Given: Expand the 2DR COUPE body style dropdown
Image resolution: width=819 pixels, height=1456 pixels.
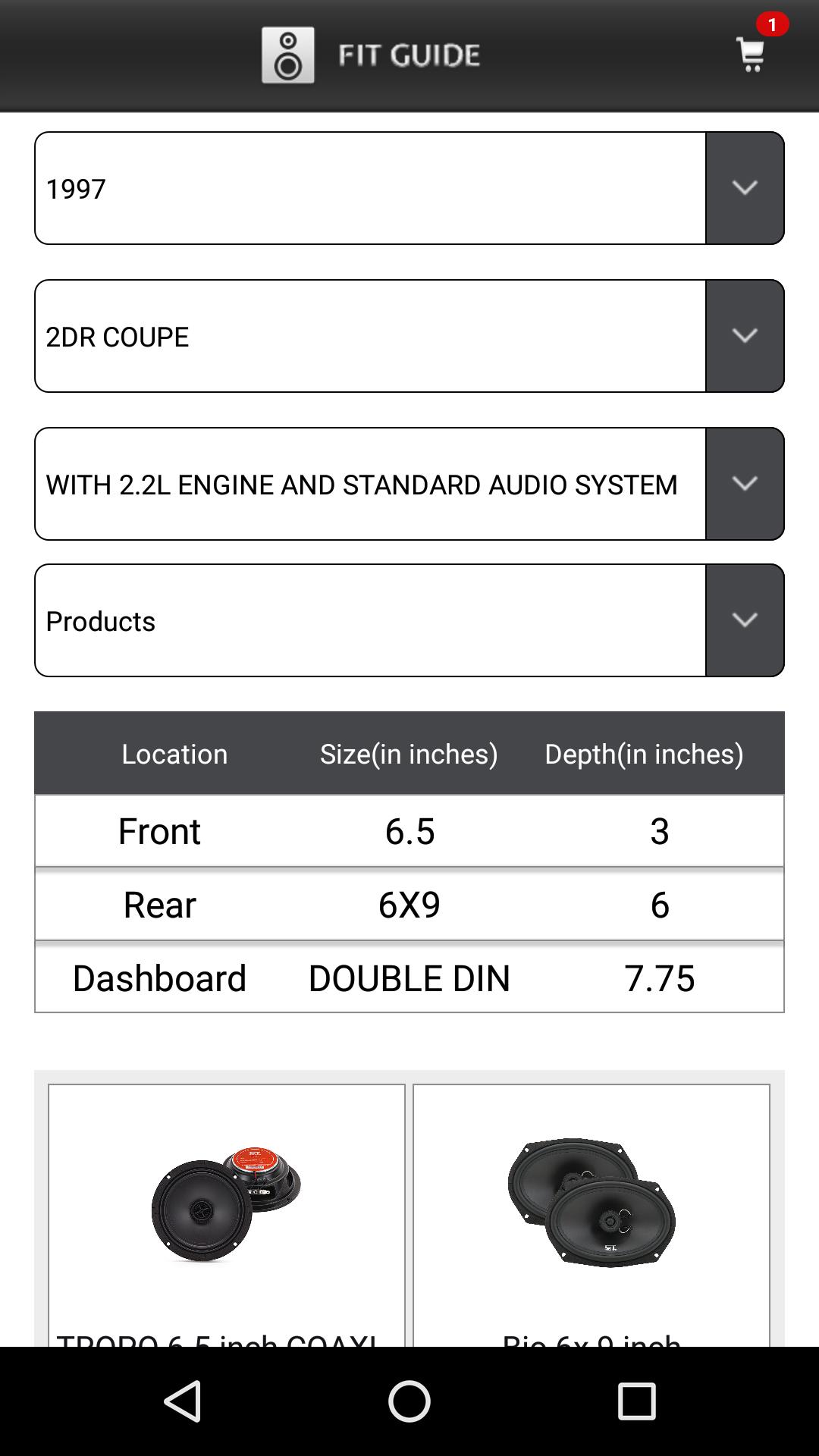Looking at the screenshot, I should click(409, 336).
